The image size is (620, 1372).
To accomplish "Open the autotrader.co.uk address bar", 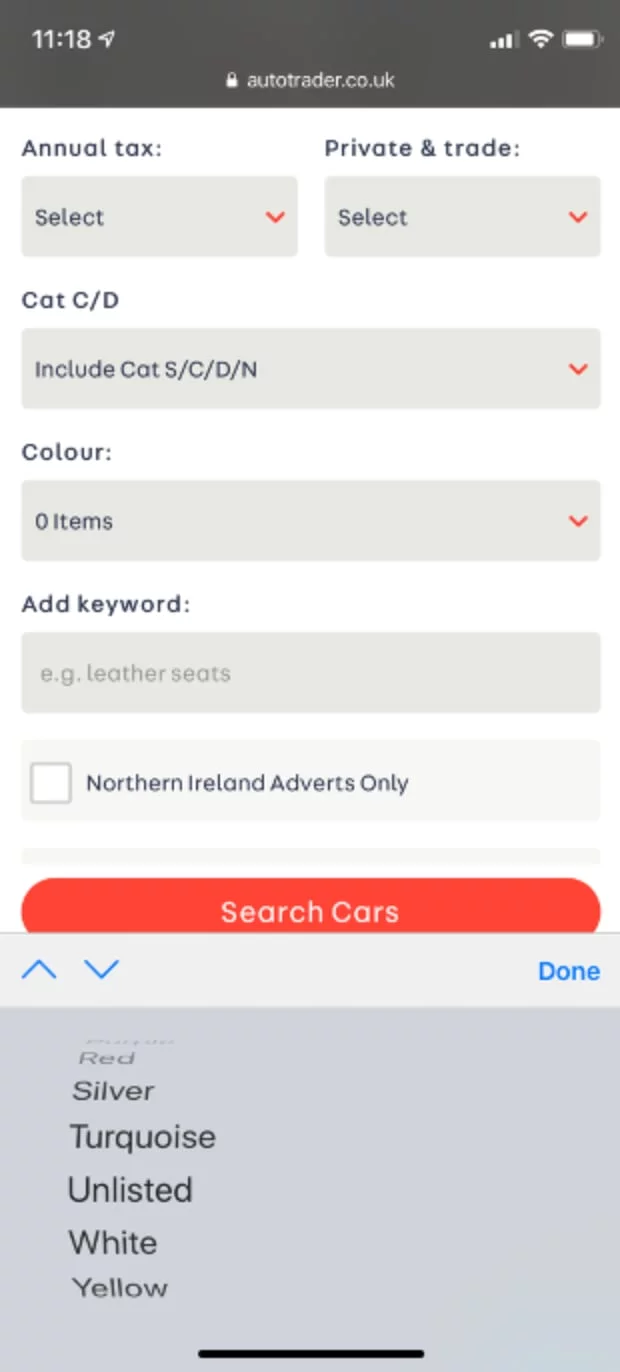I will click(x=310, y=80).
